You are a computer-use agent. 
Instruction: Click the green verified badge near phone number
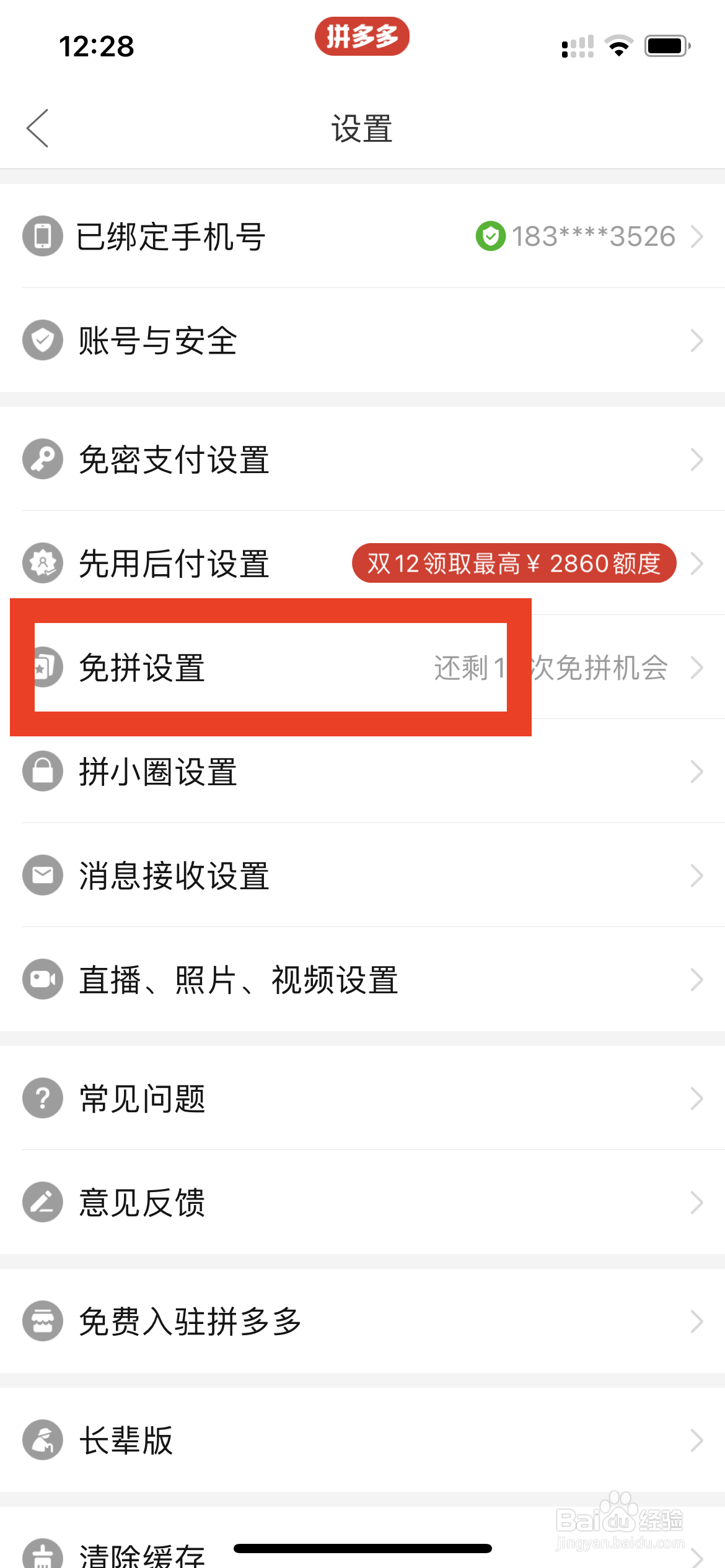click(x=490, y=236)
